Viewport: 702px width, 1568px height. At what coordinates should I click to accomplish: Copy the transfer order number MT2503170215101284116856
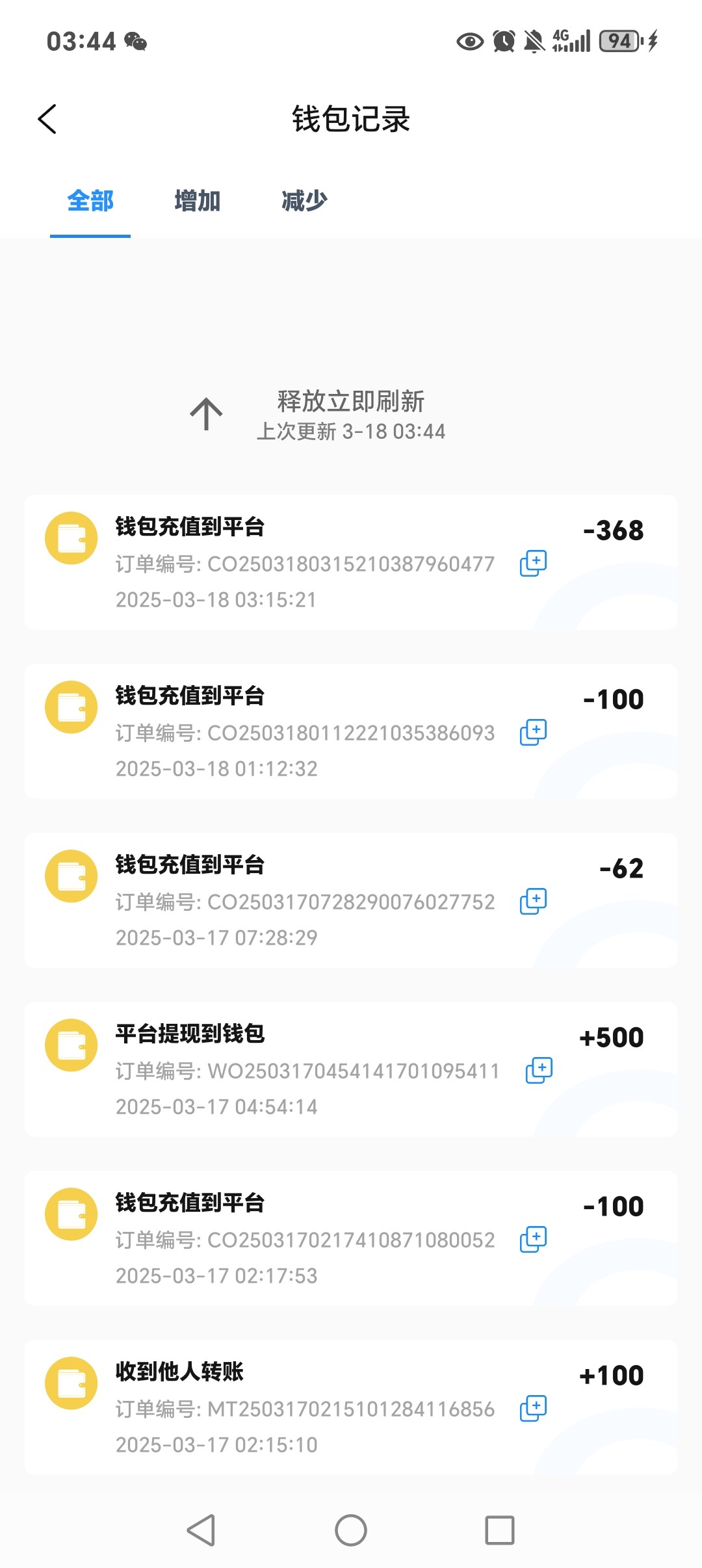(533, 1408)
